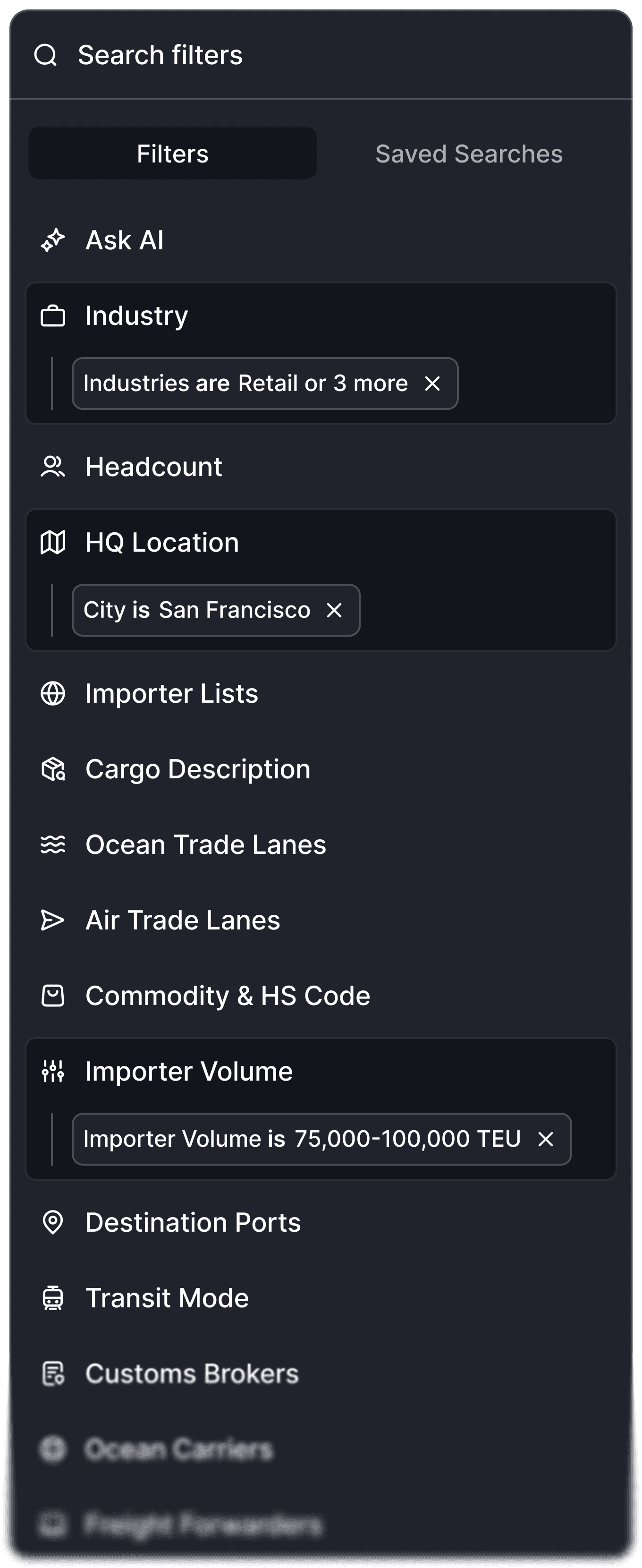Tap the HQ Location filter header

coord(321,542)
